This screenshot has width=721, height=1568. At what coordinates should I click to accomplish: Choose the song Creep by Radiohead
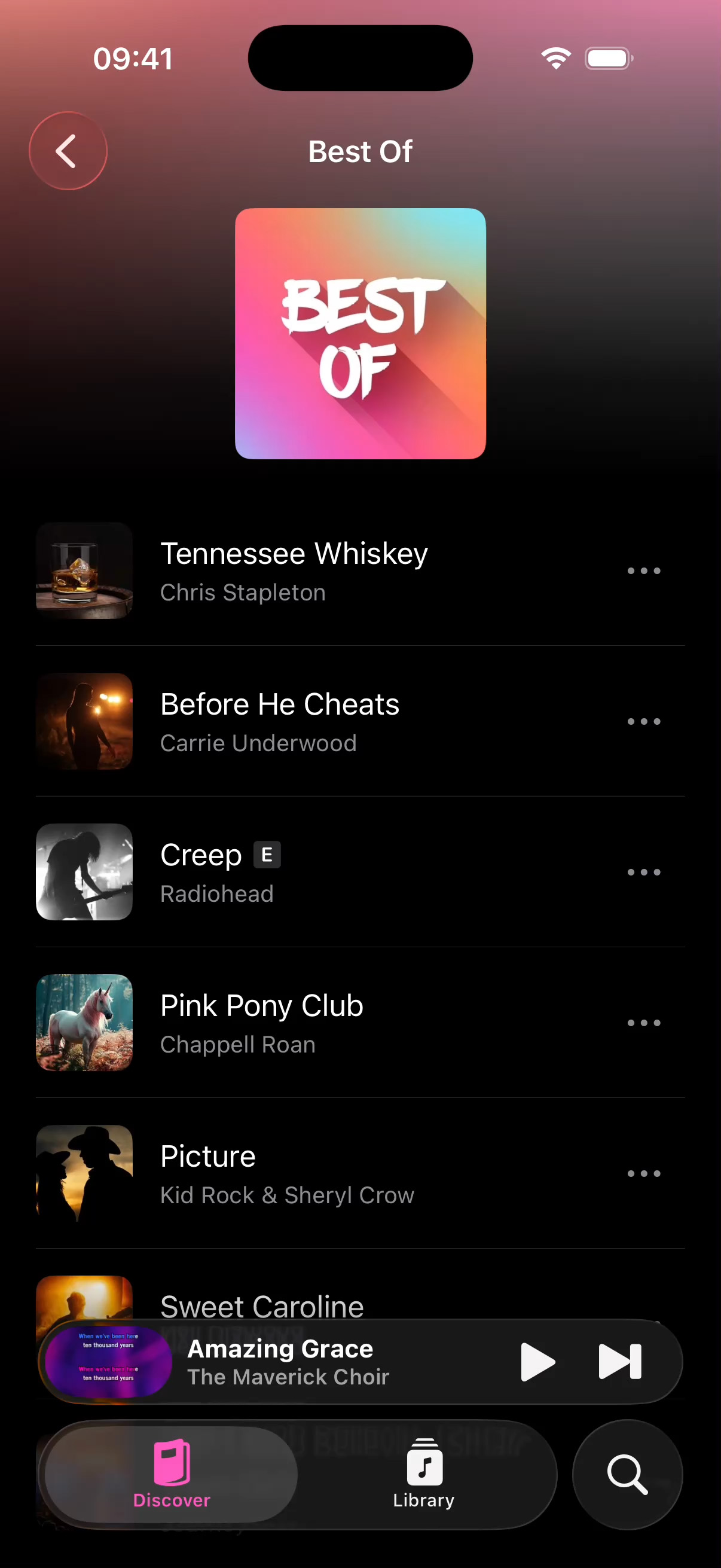216,873
